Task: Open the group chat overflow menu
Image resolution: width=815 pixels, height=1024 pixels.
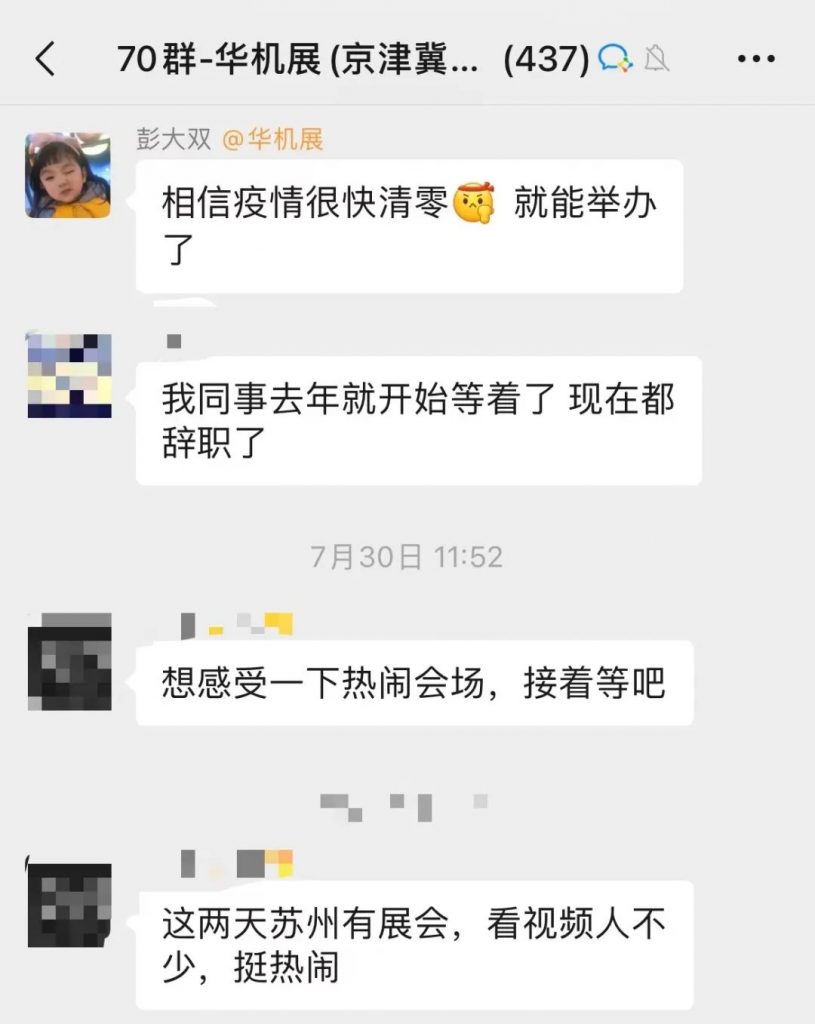Action: coord(755,60)
